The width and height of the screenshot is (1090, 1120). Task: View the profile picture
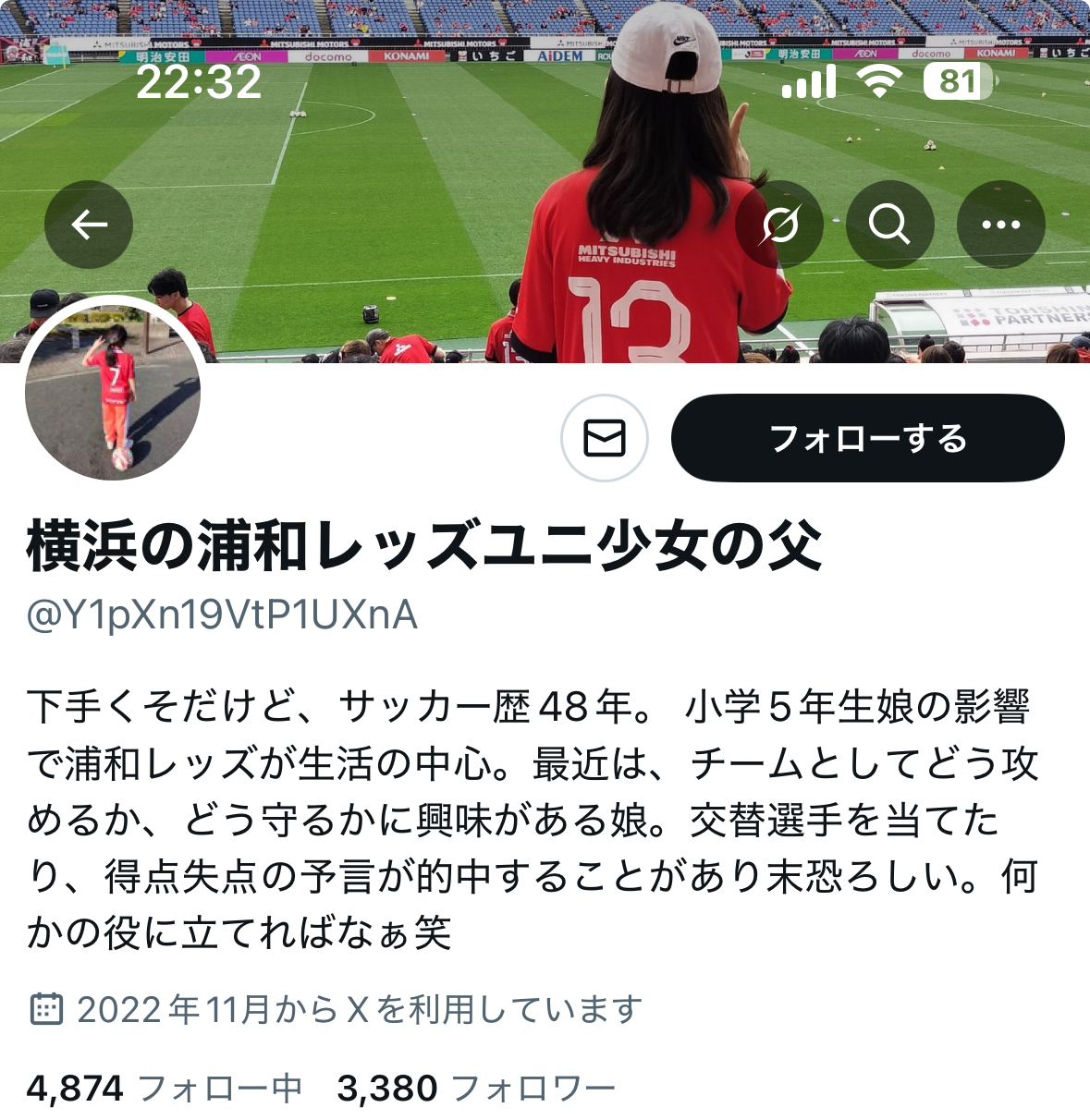pyautogui.click(x=113, y=392)
